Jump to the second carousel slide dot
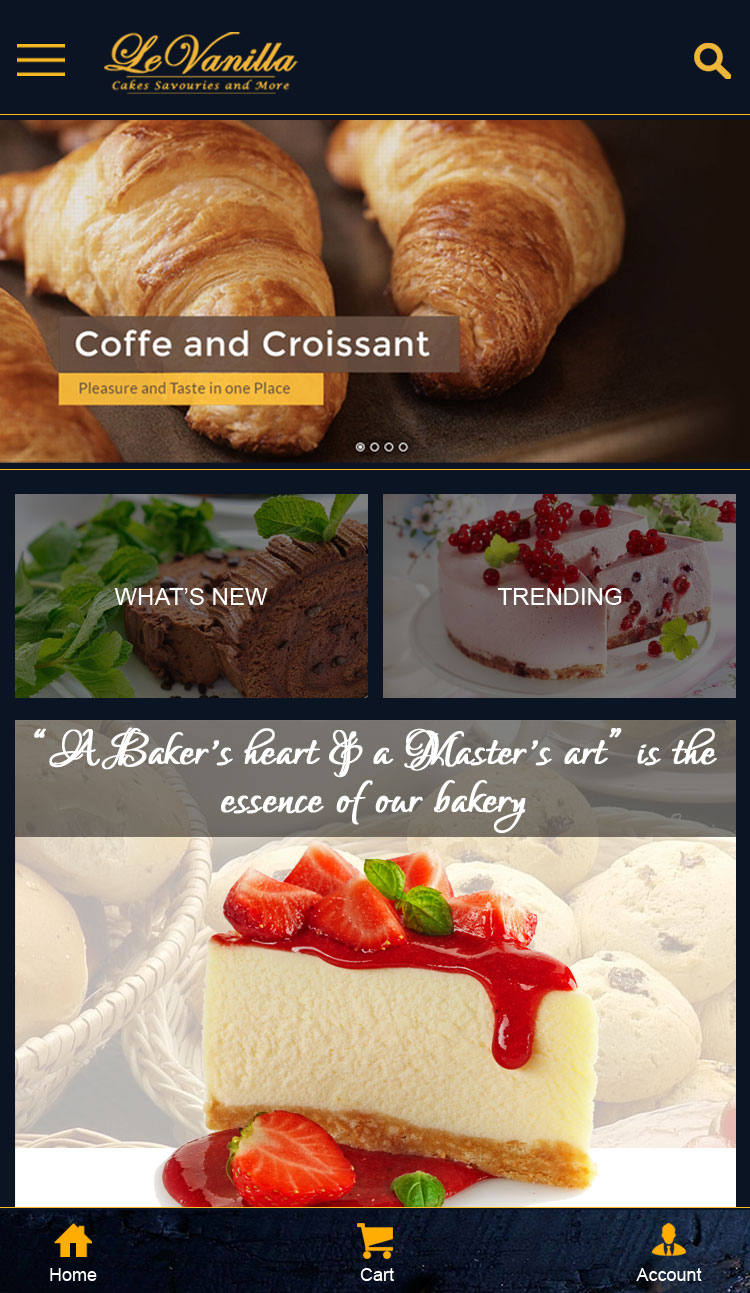 tap(375, 447)
